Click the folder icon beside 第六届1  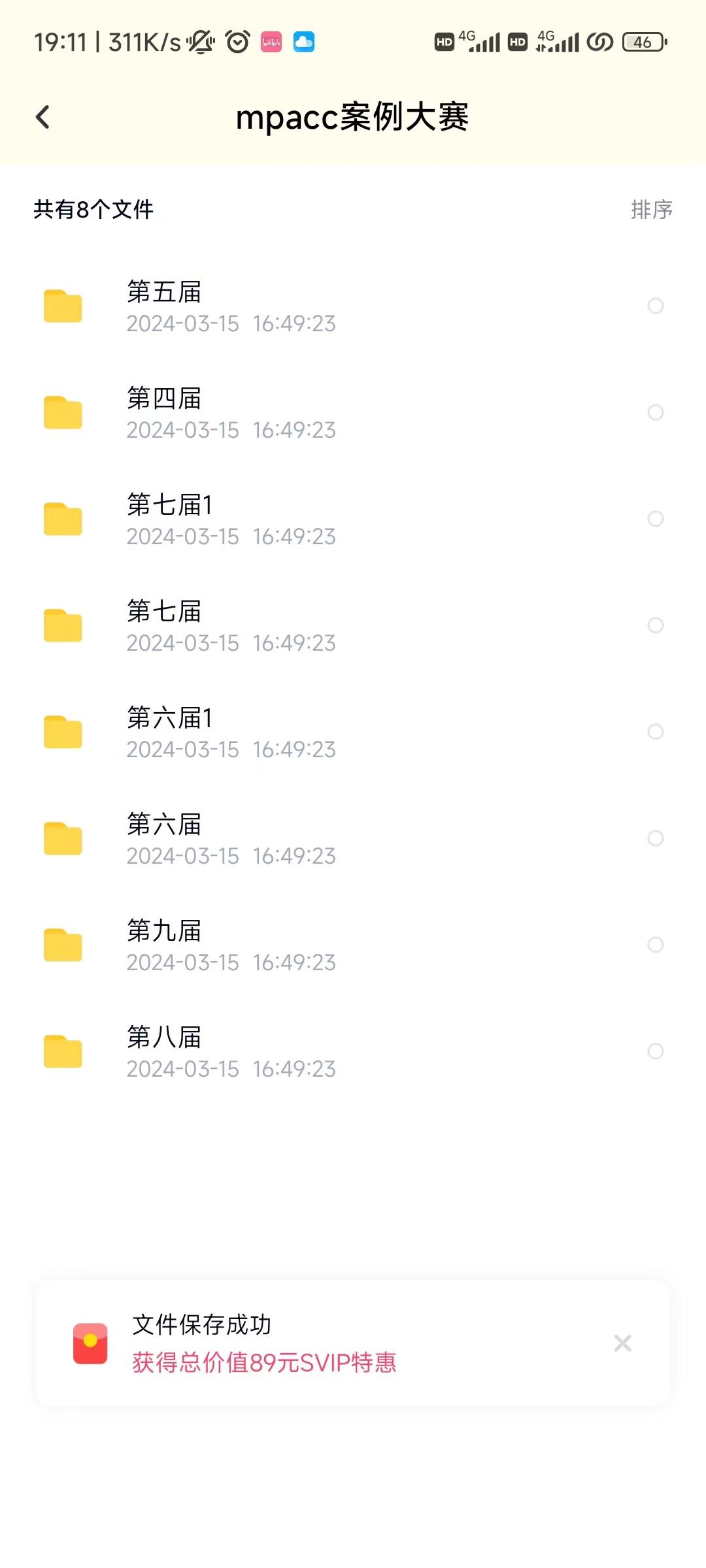tap(62, 732)
